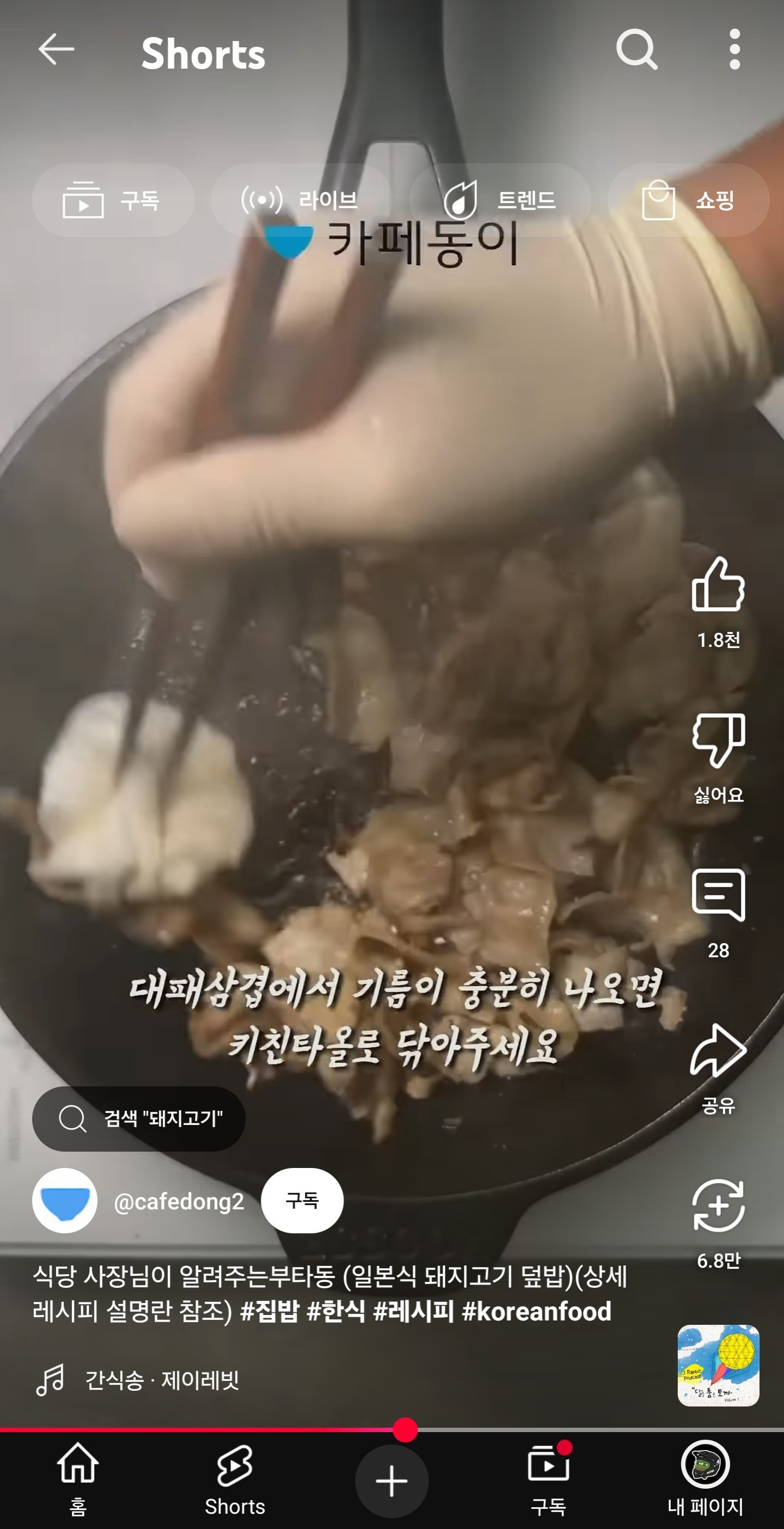Viewport: 784px width, 1529px height.
Task: Open the @cafedong2 channel
Action: (178, 1201)
